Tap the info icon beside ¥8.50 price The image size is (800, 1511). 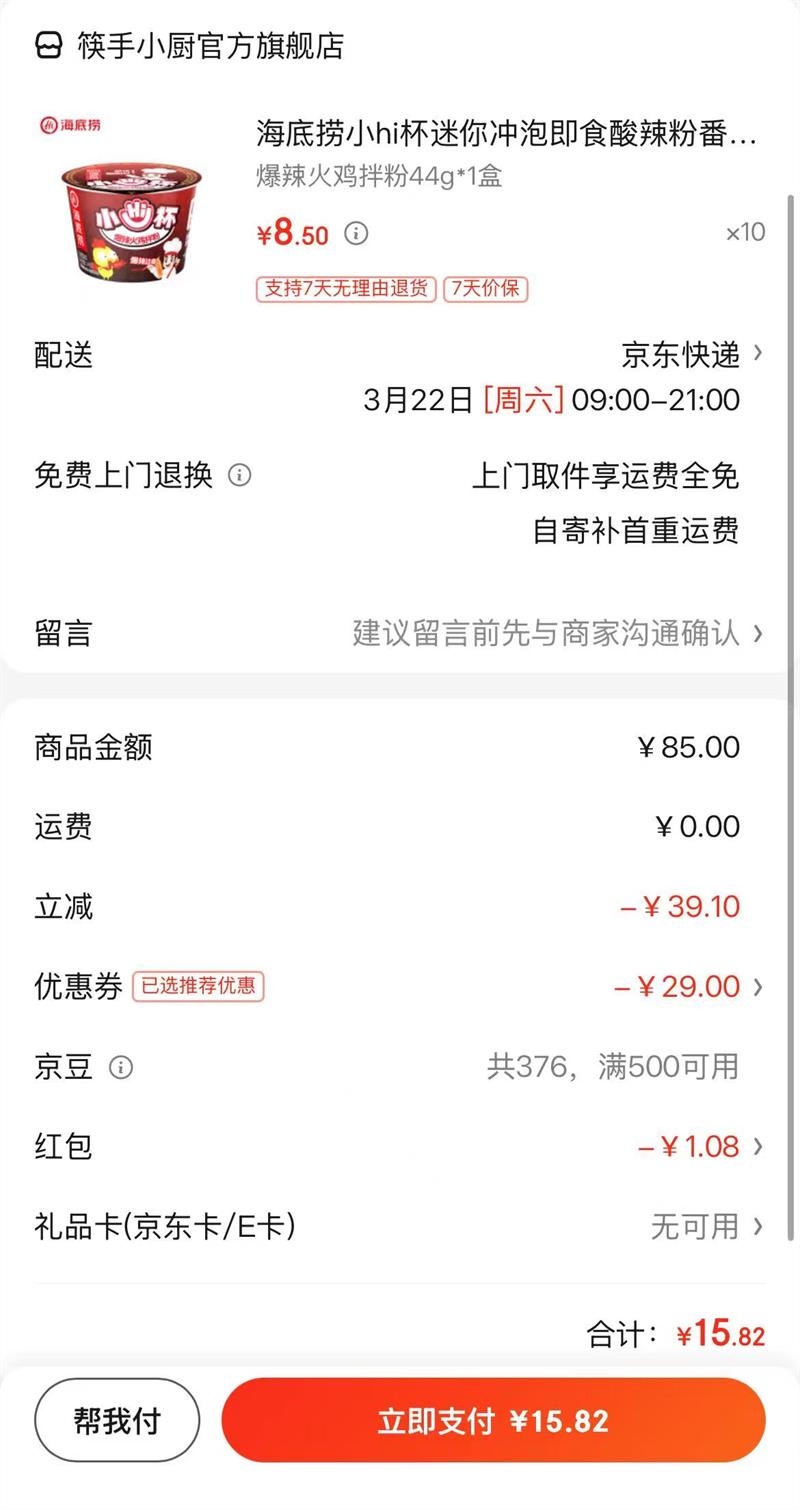coord(356,234)
